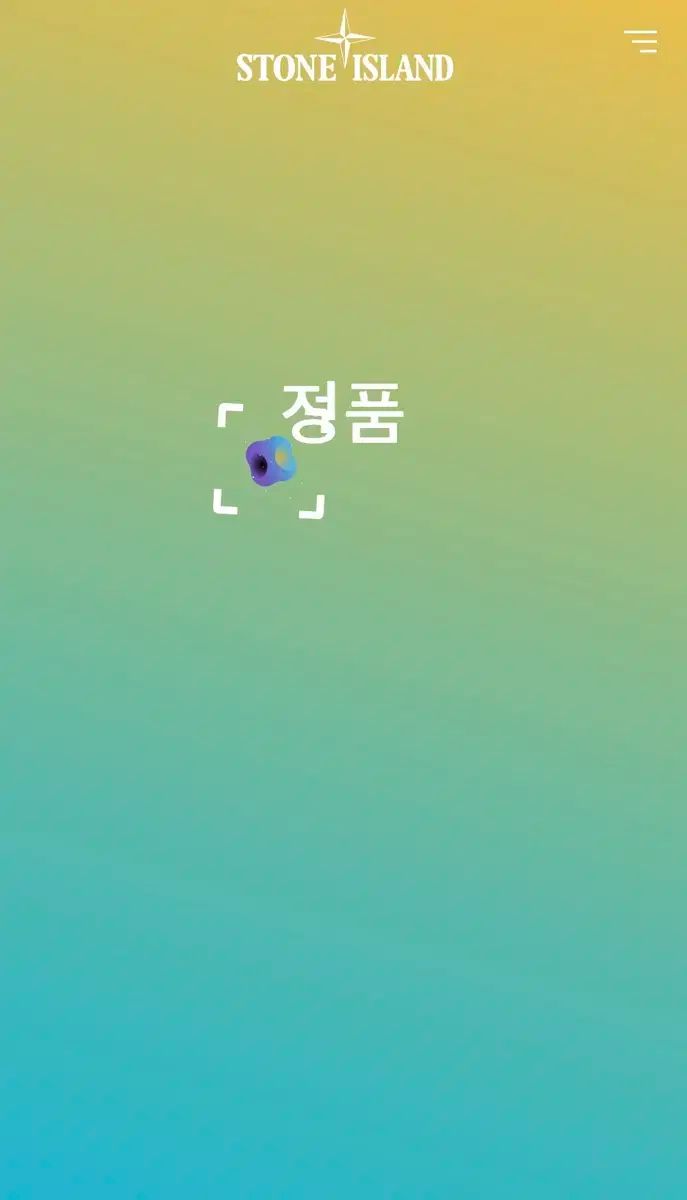Viewport: 687px width, 1200px height.
Task: Open the hamburger menu
Action: pos(641,41)
